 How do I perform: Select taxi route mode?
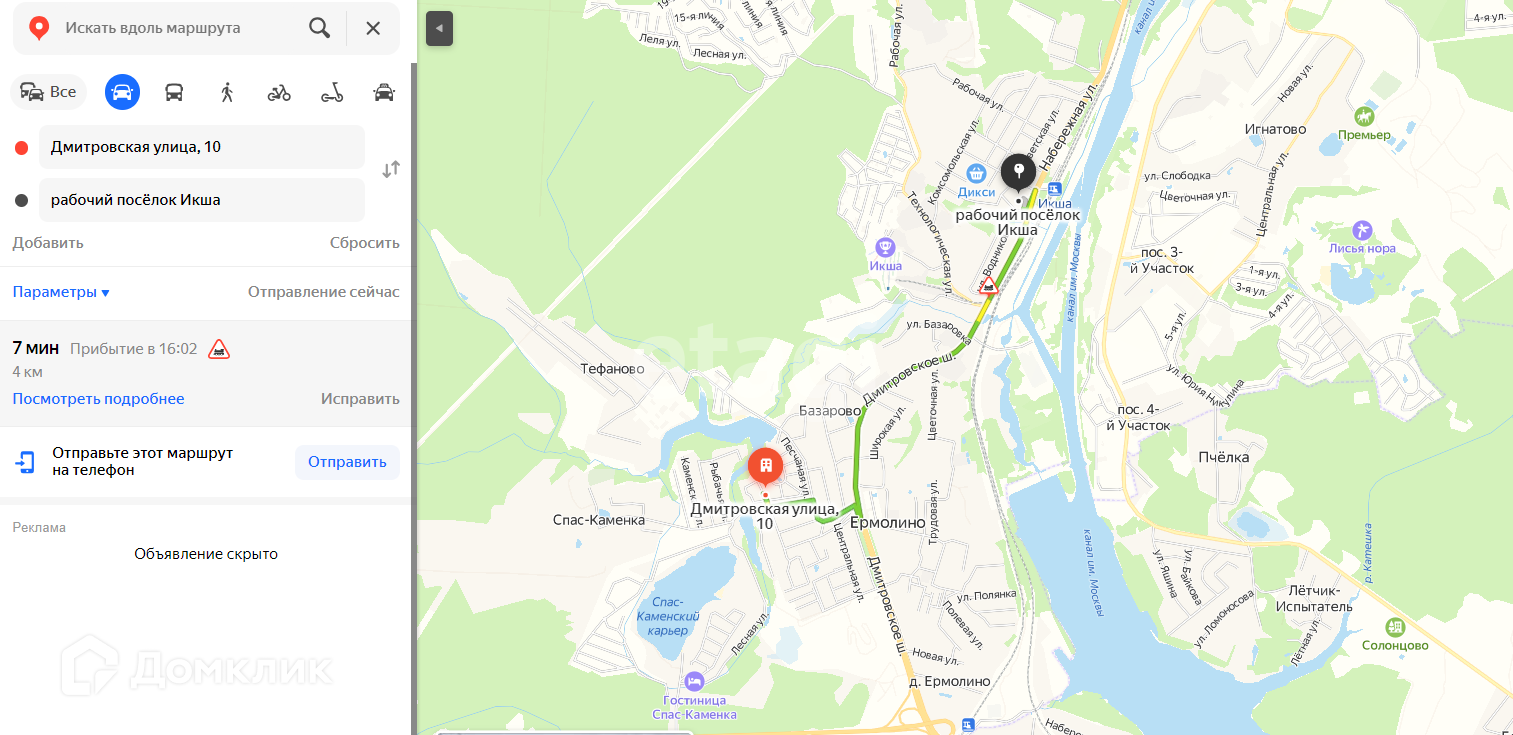pos(384,93)
